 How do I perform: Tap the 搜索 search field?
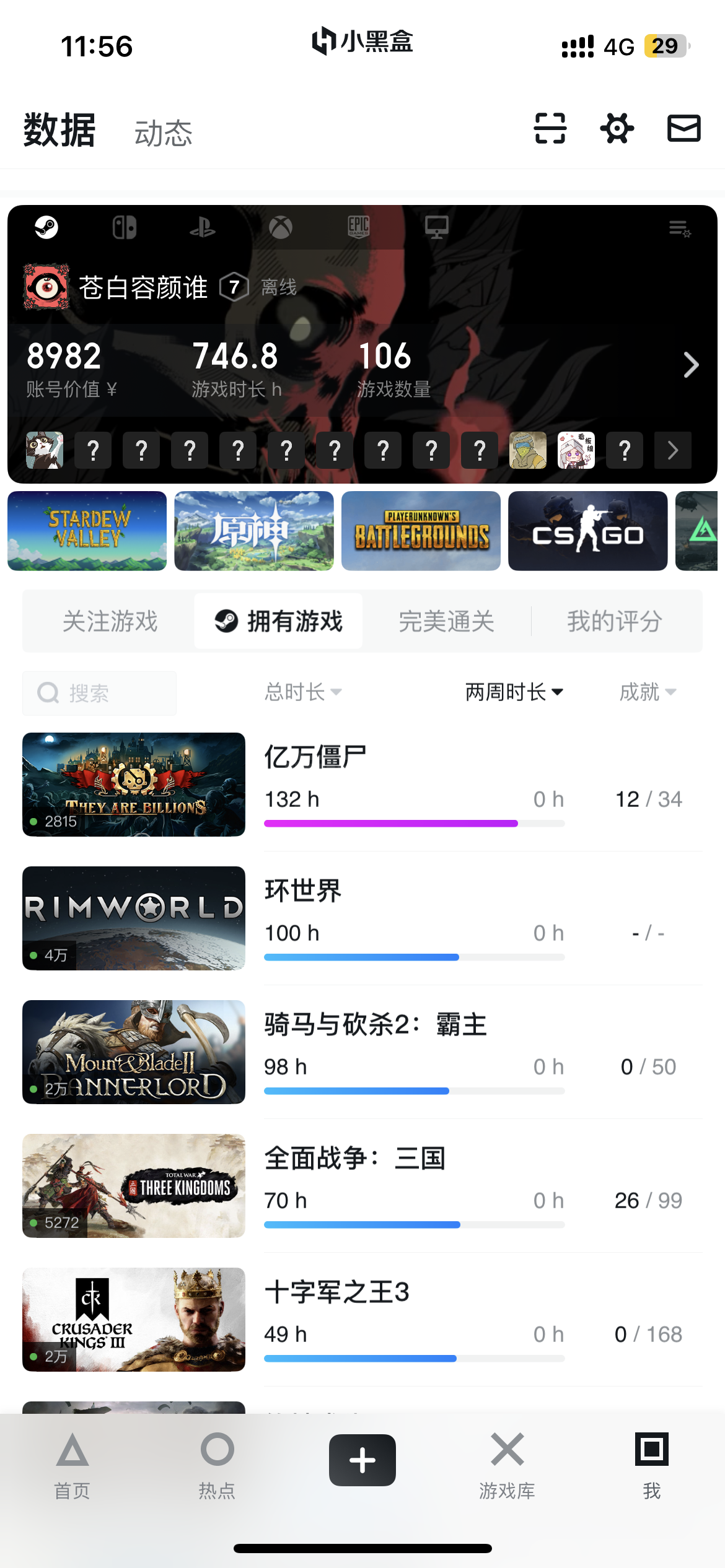[x=99, y=693]
